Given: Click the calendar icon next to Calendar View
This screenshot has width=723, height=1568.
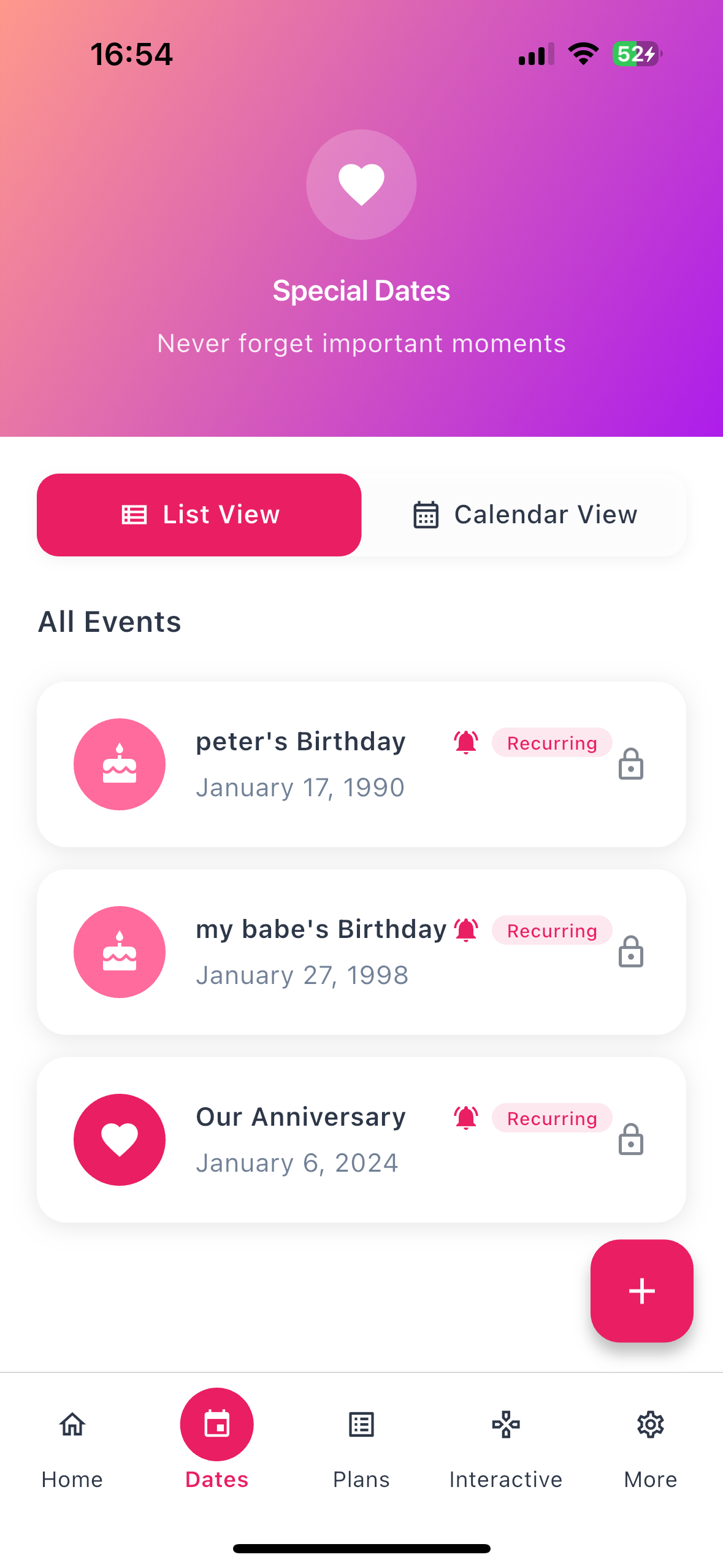Looking at the screenshot, I should pyautogui.click(x=427, y=514).
